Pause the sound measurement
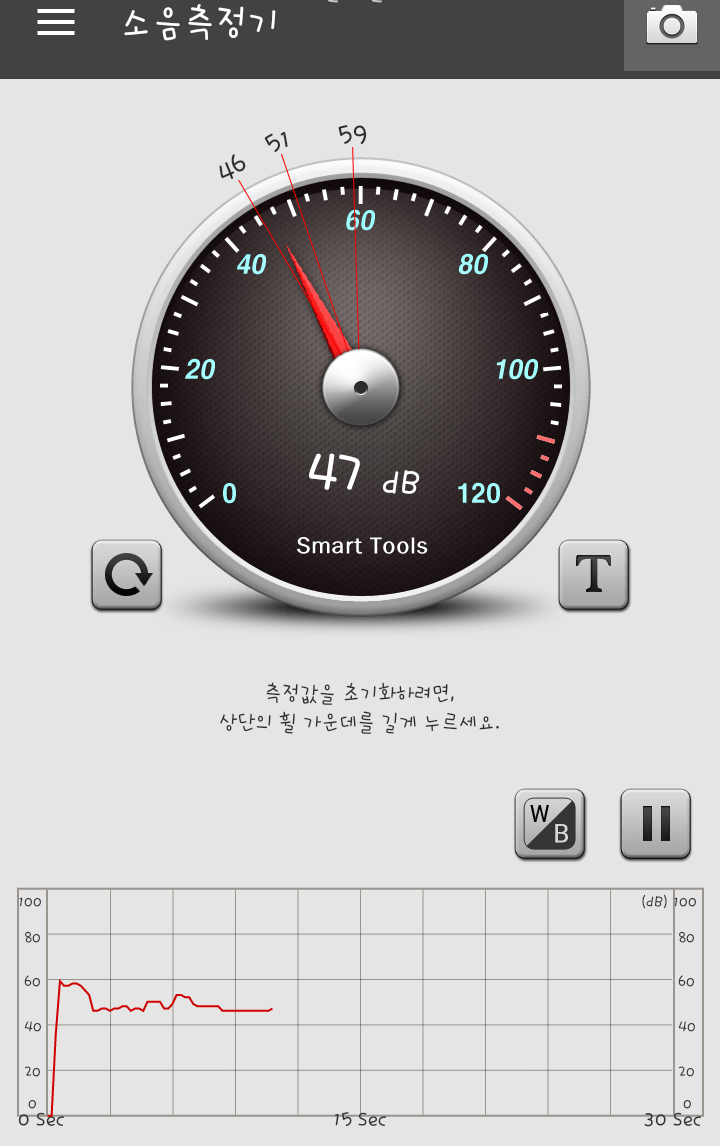Screen dimensions: 720x1146 656,824
